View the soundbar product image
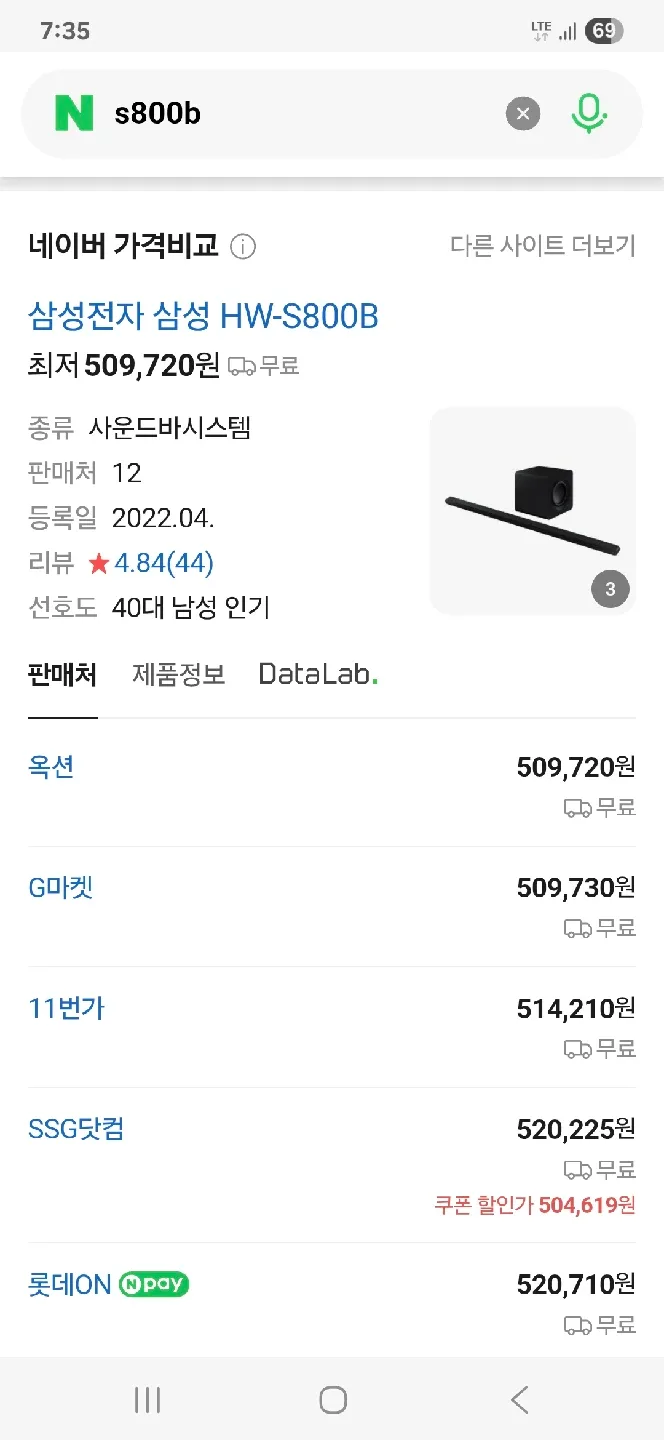The height and width of the screenshot is (1440, 664). pyautogui.click(x=532, y=510)
